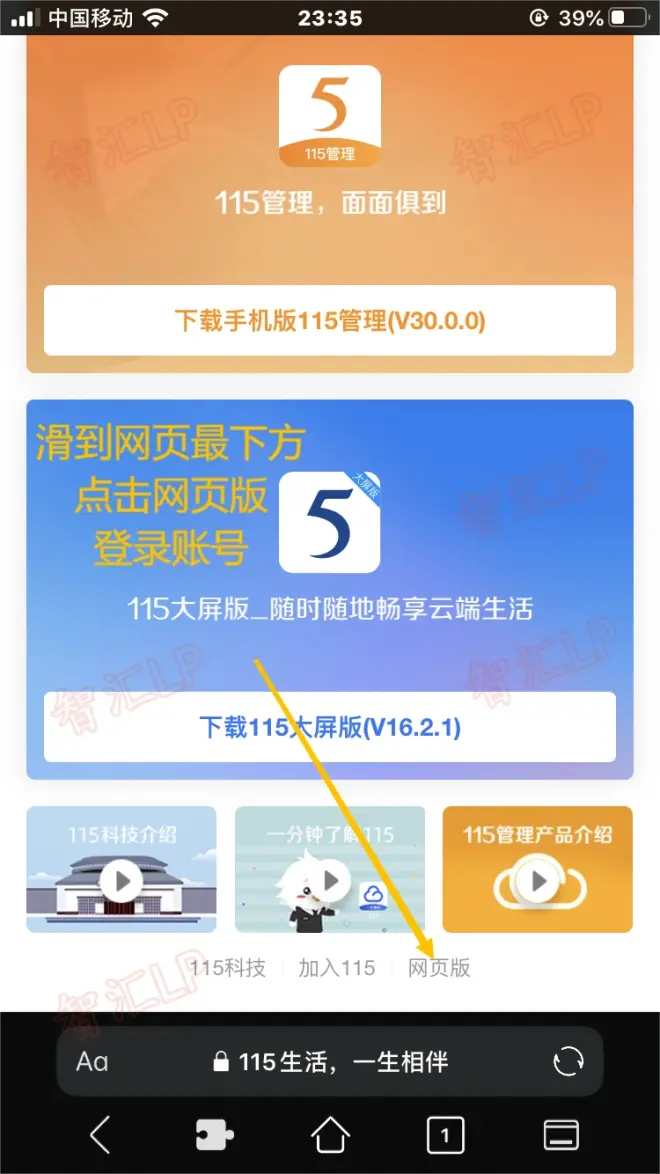This screenshot has width=660, height=1174.
Task: Play the 115科技介绍 video
Action: [122, 880]
